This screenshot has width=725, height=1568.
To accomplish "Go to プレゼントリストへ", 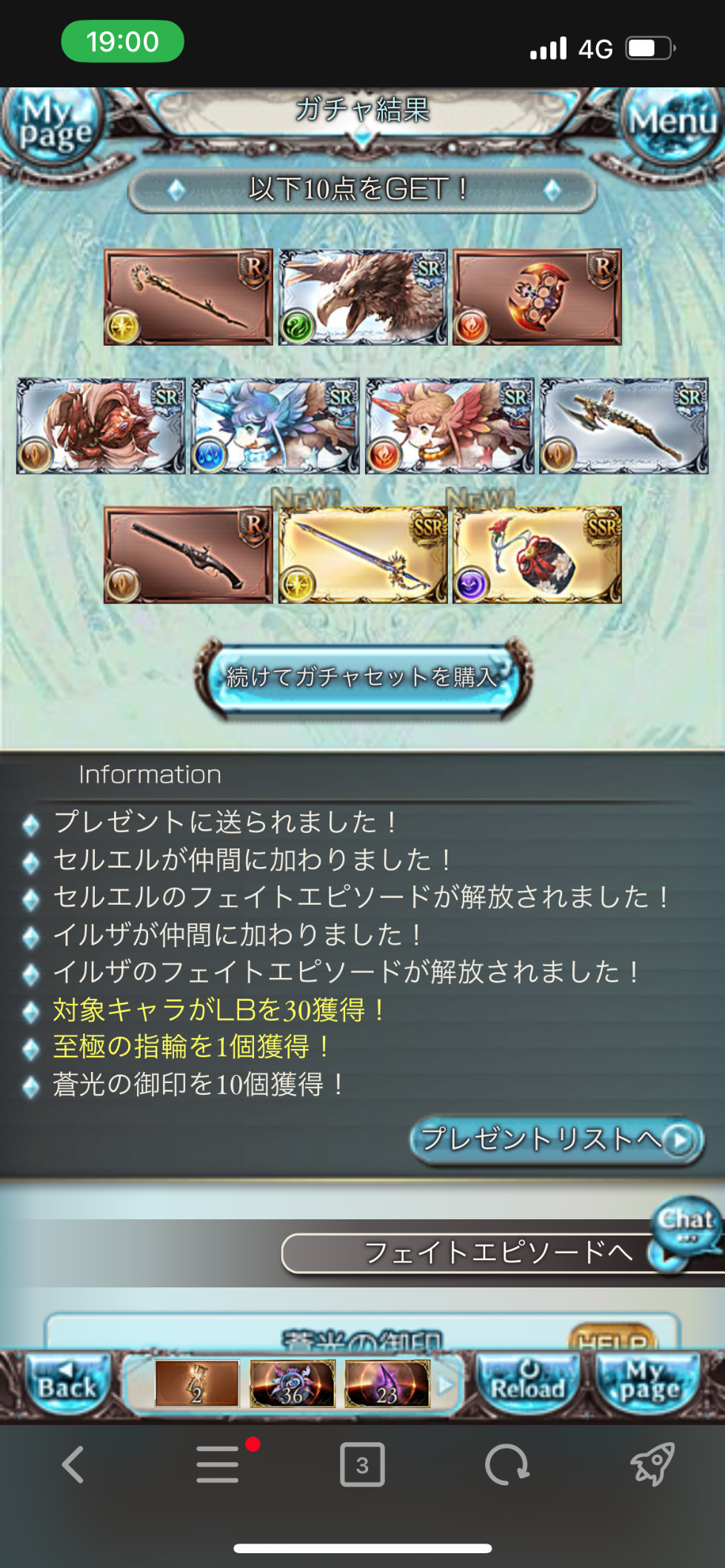I will [555, 1140].
